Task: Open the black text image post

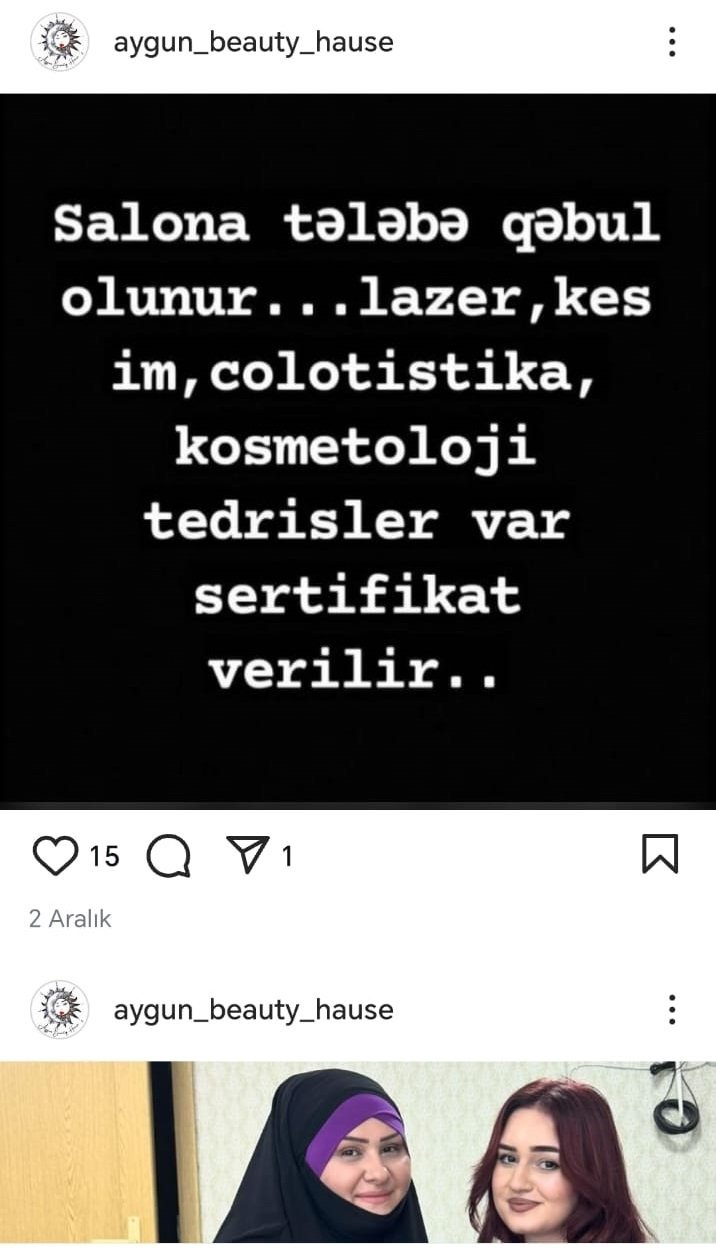Action: (358, 450)
